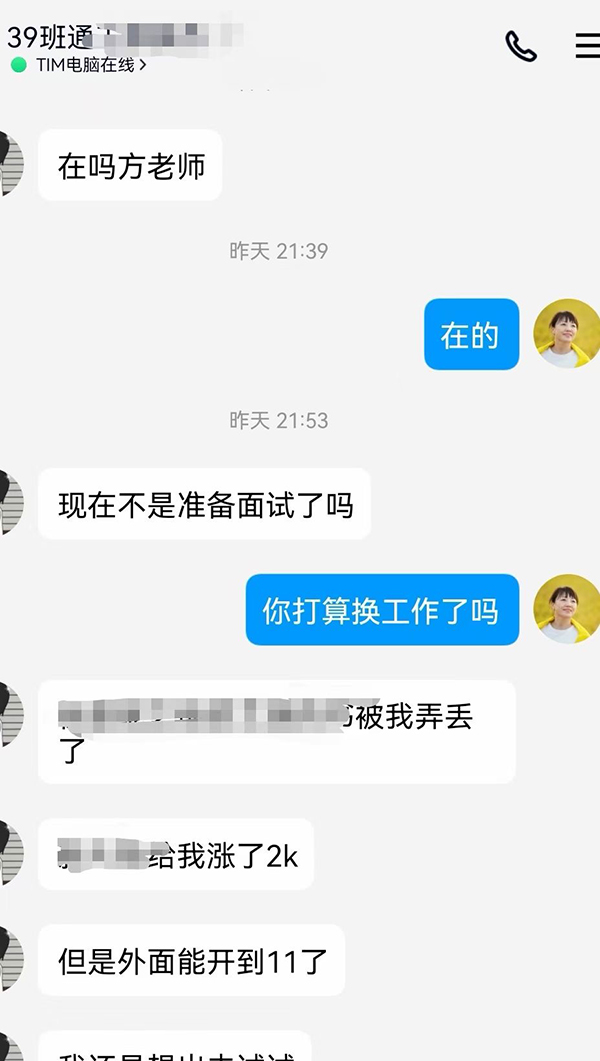Open sender's avatar beside 但是外面能开到11了
The height and width of the screenshot is (1061, 600).
[10, 958]
